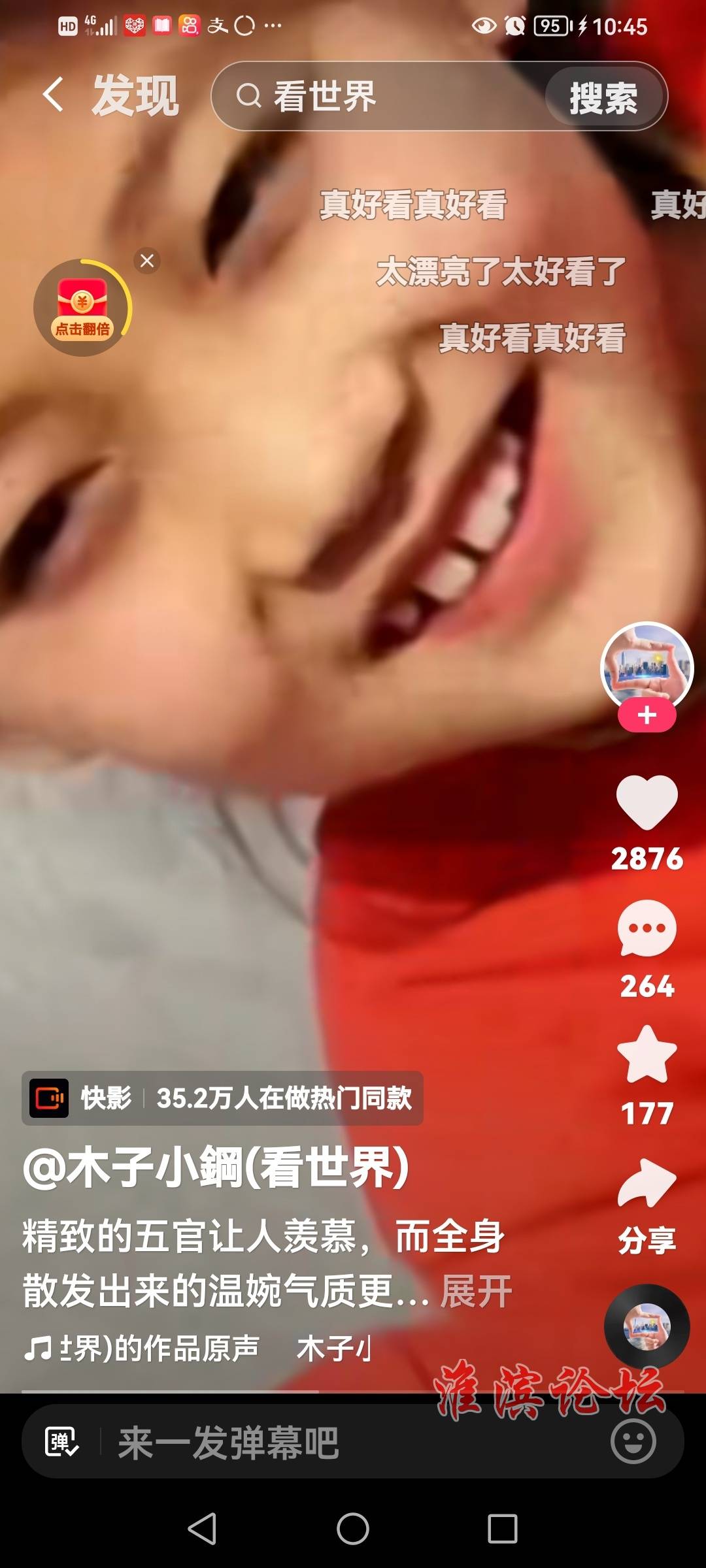706x1568 pixels.
Task: Open the spinning music disc
Action: point(647,1326)
